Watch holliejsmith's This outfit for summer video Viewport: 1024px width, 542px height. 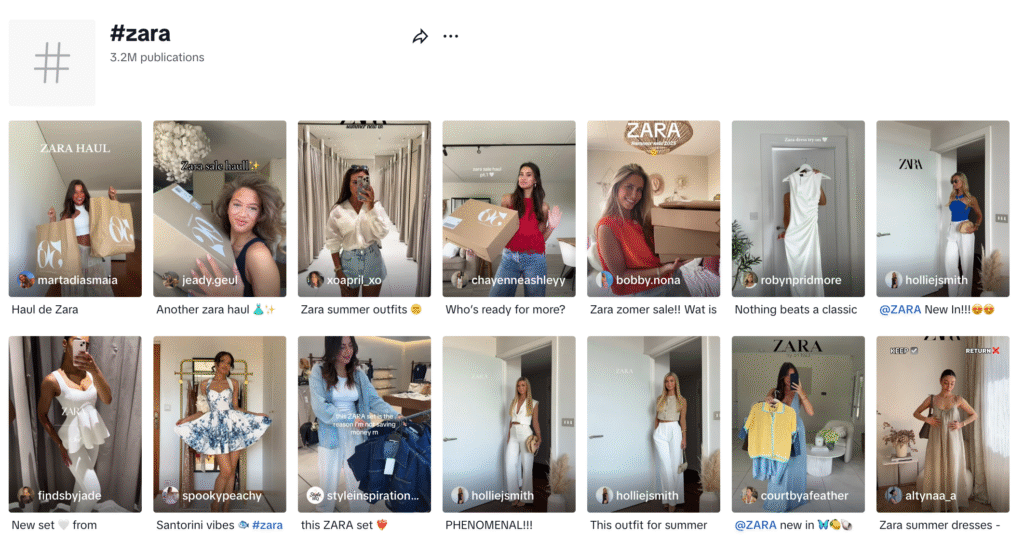click(653, 423)
